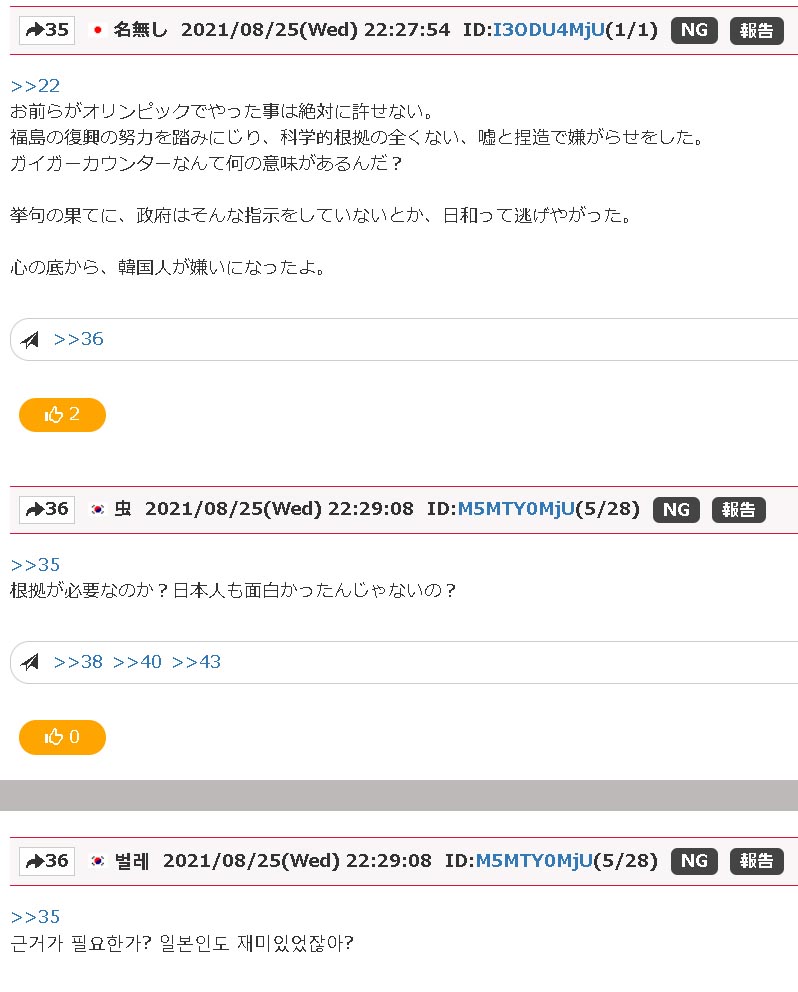Viewport: 798px width, 992px height.
Task: Like post 36, which shows 0 likes
Action: pyautogui.click(x=62, y=737)
